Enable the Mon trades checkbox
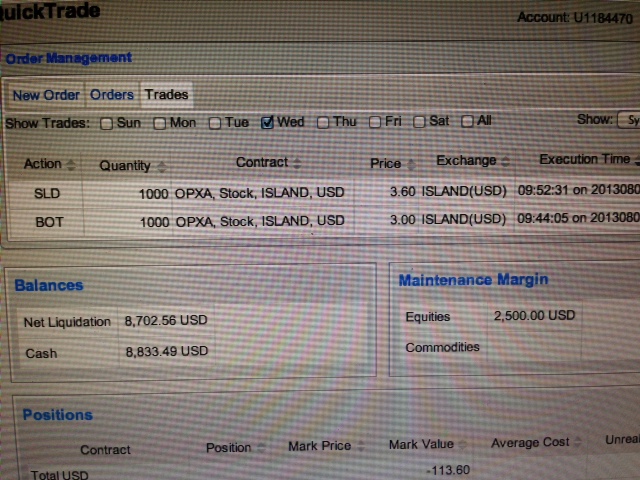 click(160, 123)
